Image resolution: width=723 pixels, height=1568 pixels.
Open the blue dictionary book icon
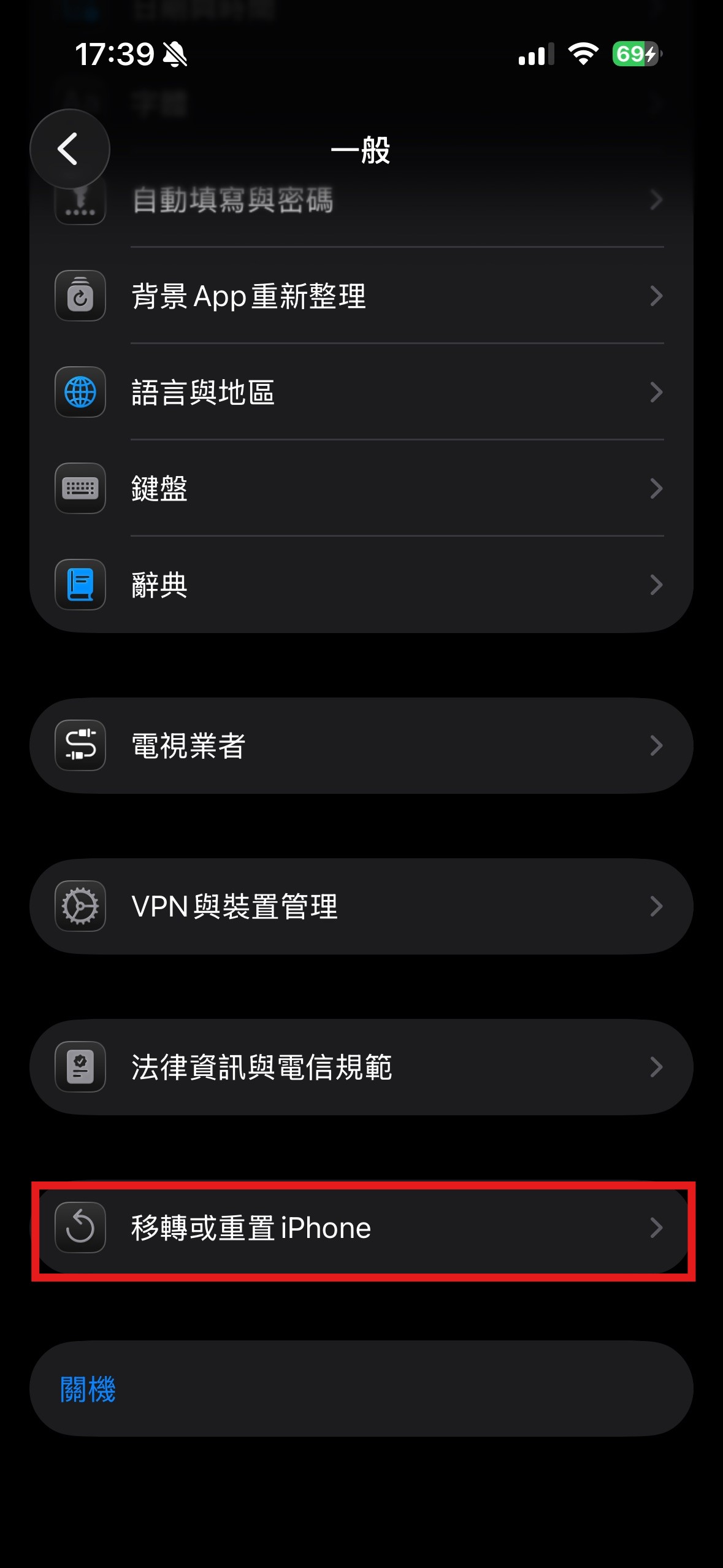80,585
